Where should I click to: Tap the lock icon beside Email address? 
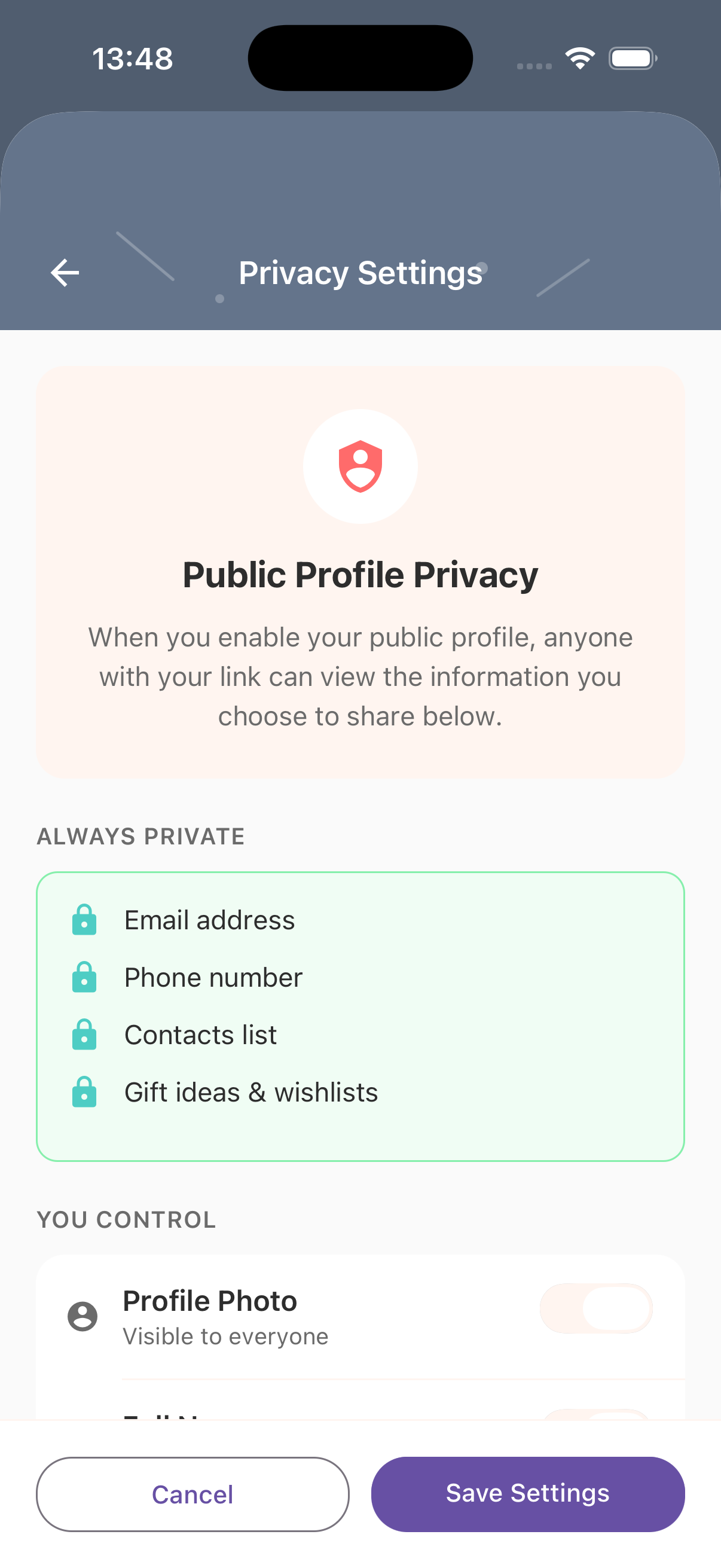pyautogui.click(x=83, y=920)
